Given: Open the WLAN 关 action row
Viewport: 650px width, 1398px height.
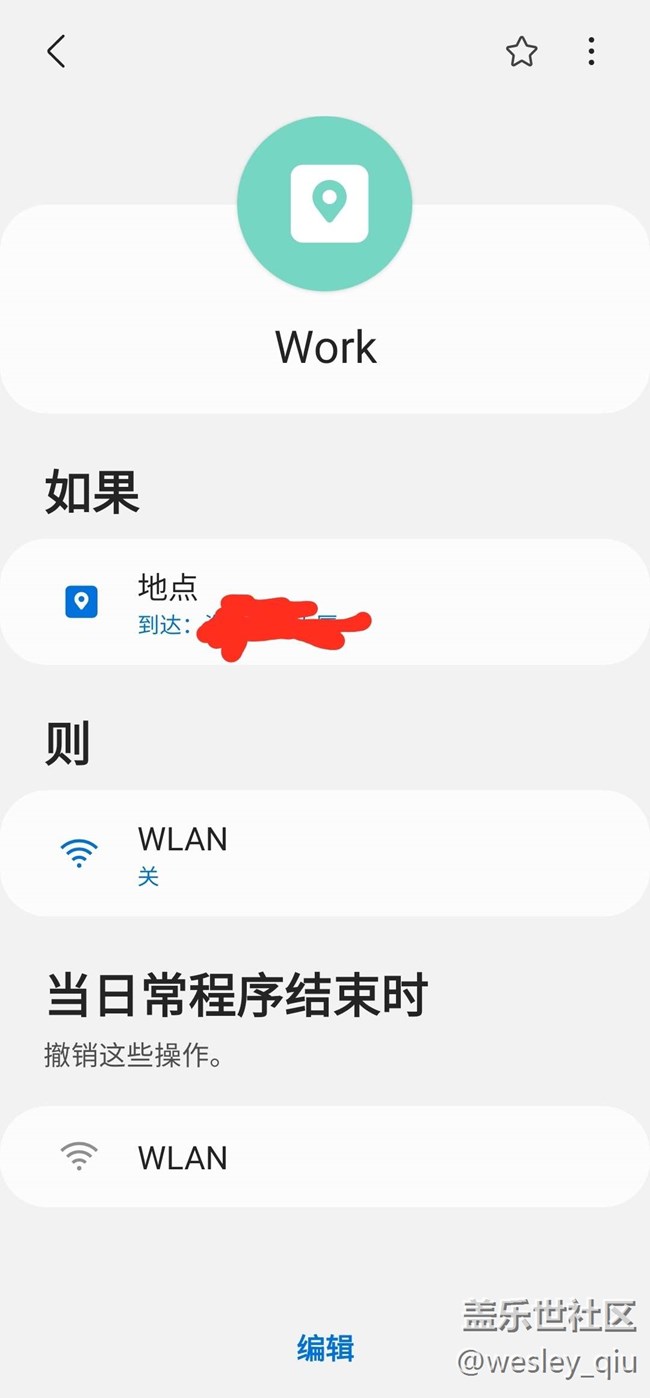Looking at the screenshot, I should 325,853.
